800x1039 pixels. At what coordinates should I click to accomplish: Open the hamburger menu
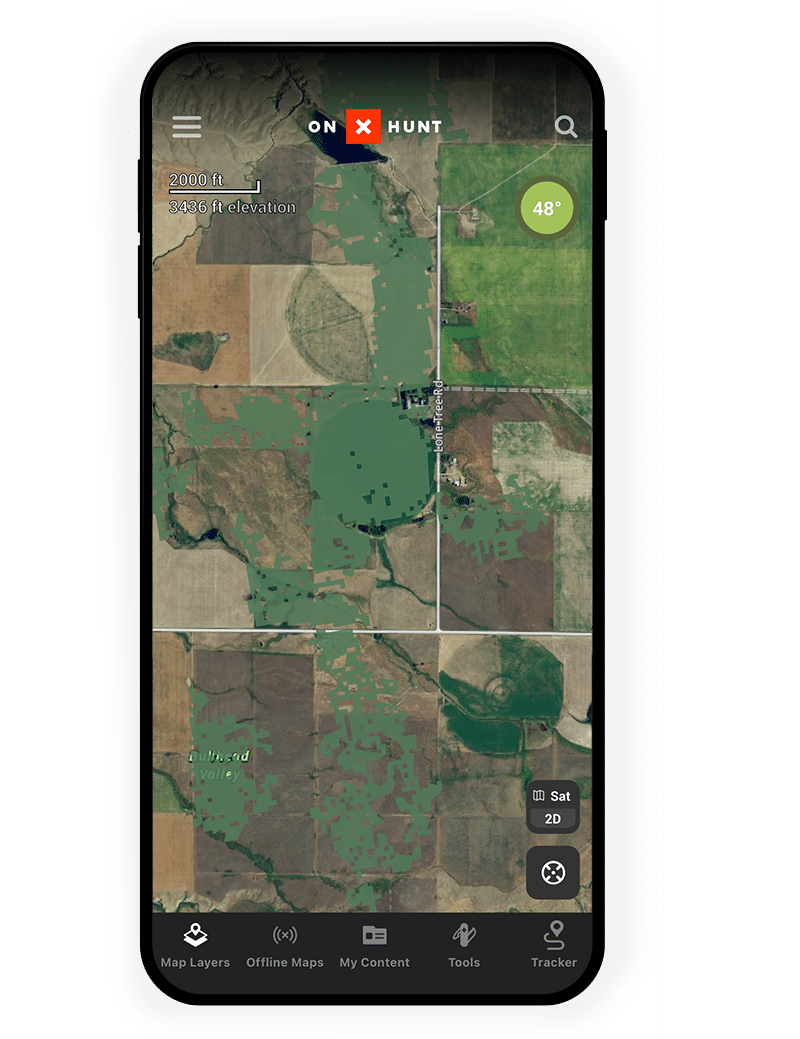point(187,127)
